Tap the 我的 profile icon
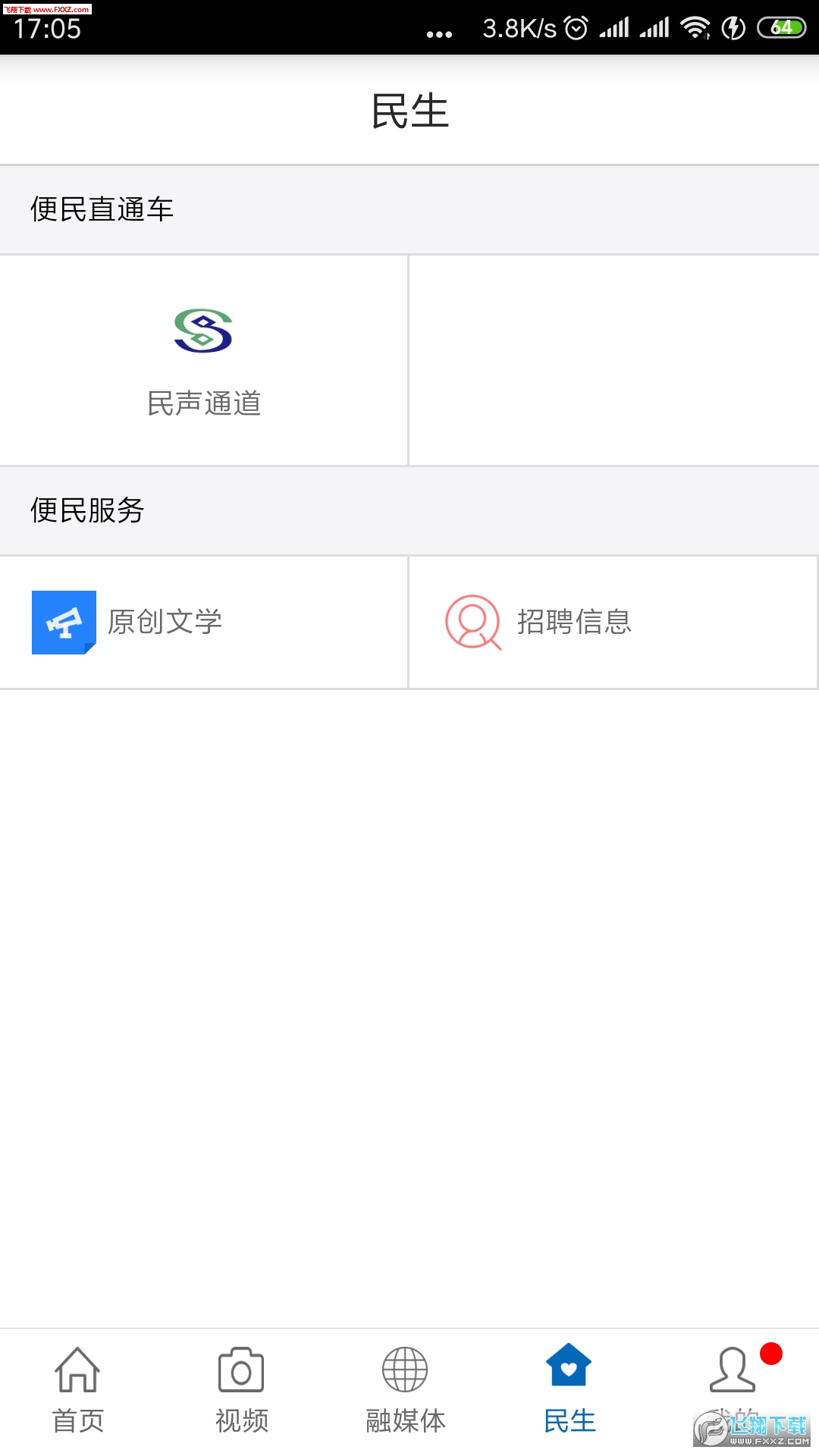This screenshot has width=819, height=1456. (x=733, y=1371)
